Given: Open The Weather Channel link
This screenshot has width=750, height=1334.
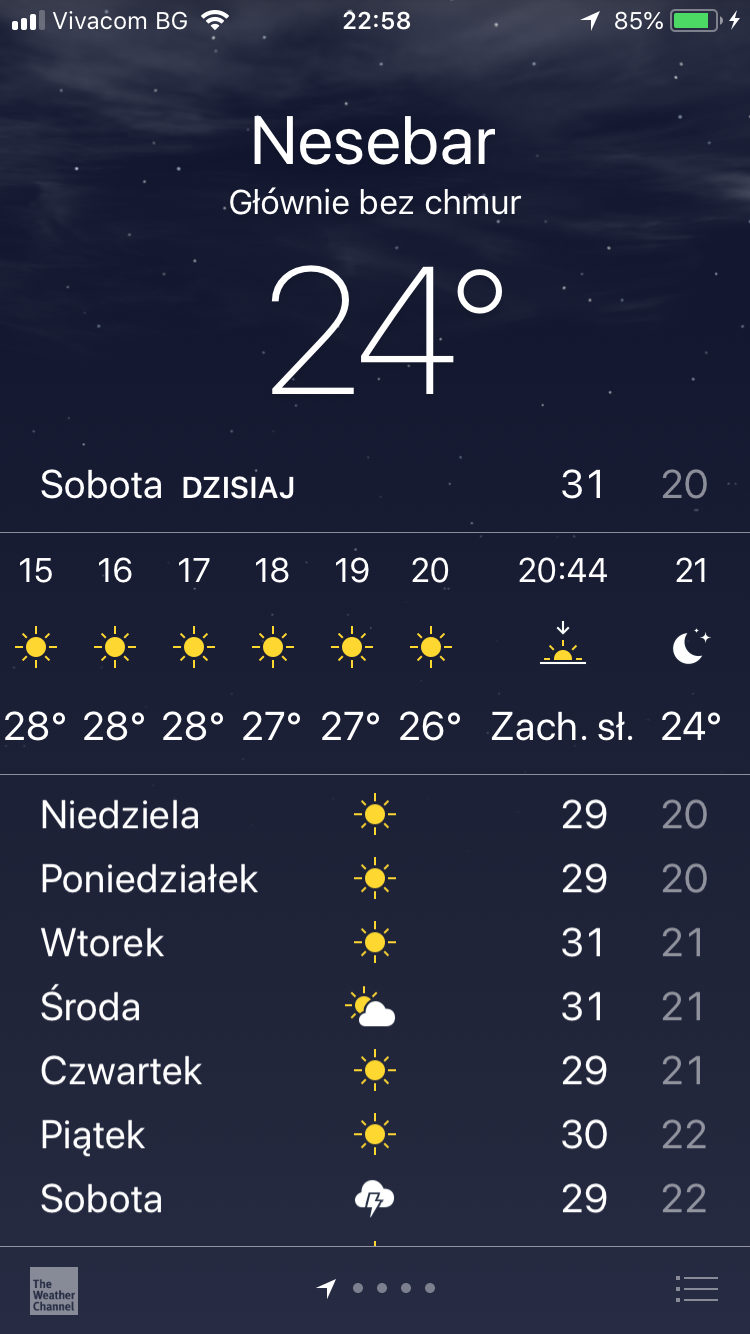Looking at the screenshot, I should pyautogui.click(x=54, y=1290).
